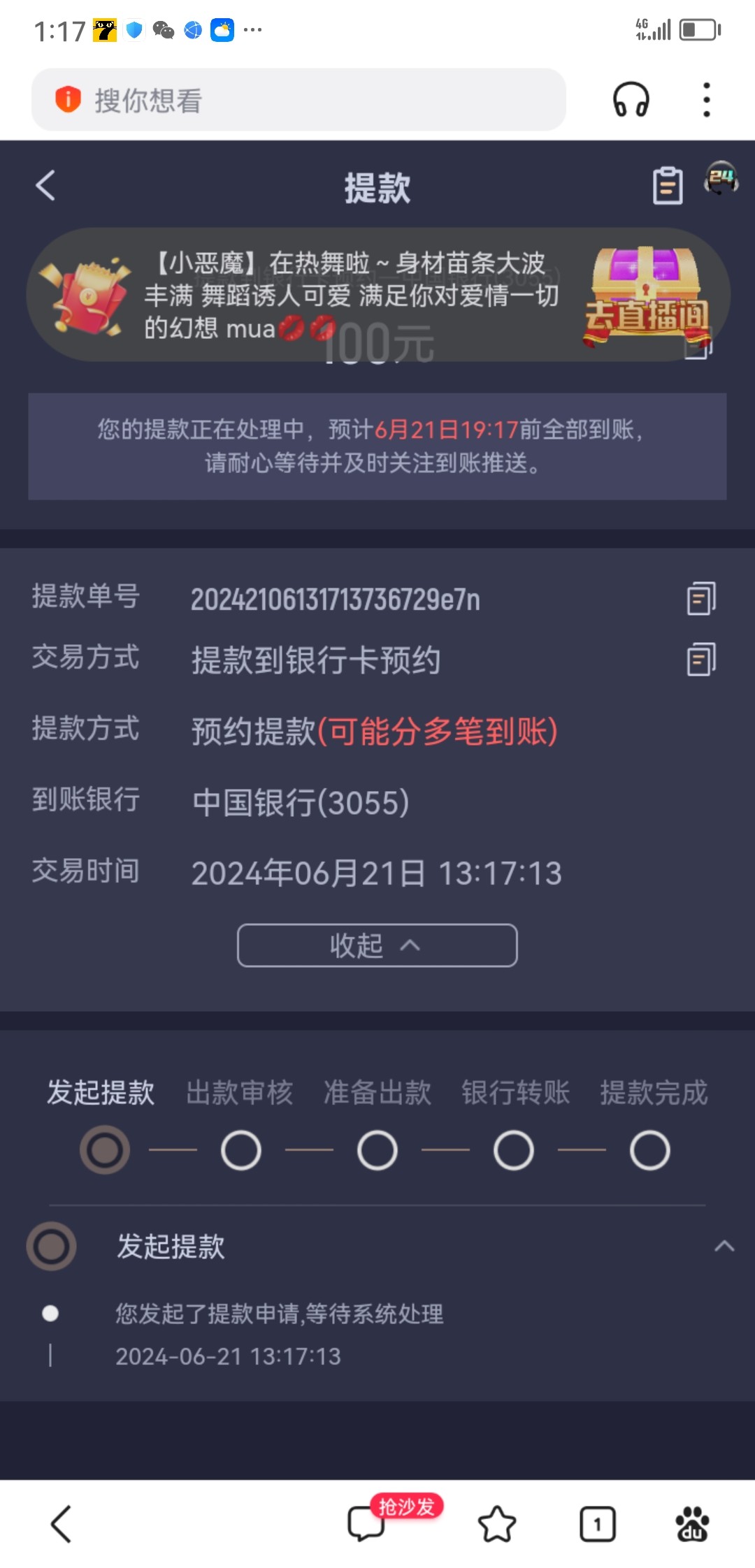
Task: Select the 发起提款 step radio
Action: (x=103, y=1148)
